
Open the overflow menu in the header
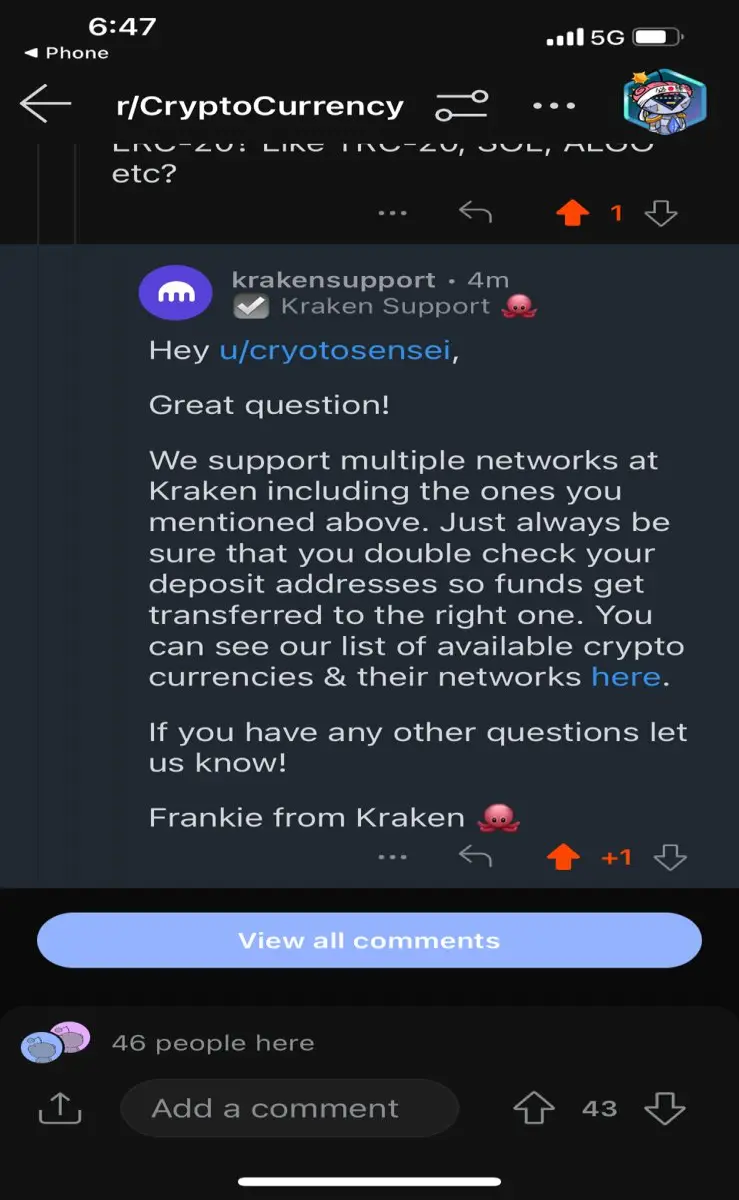coord(553,105)
